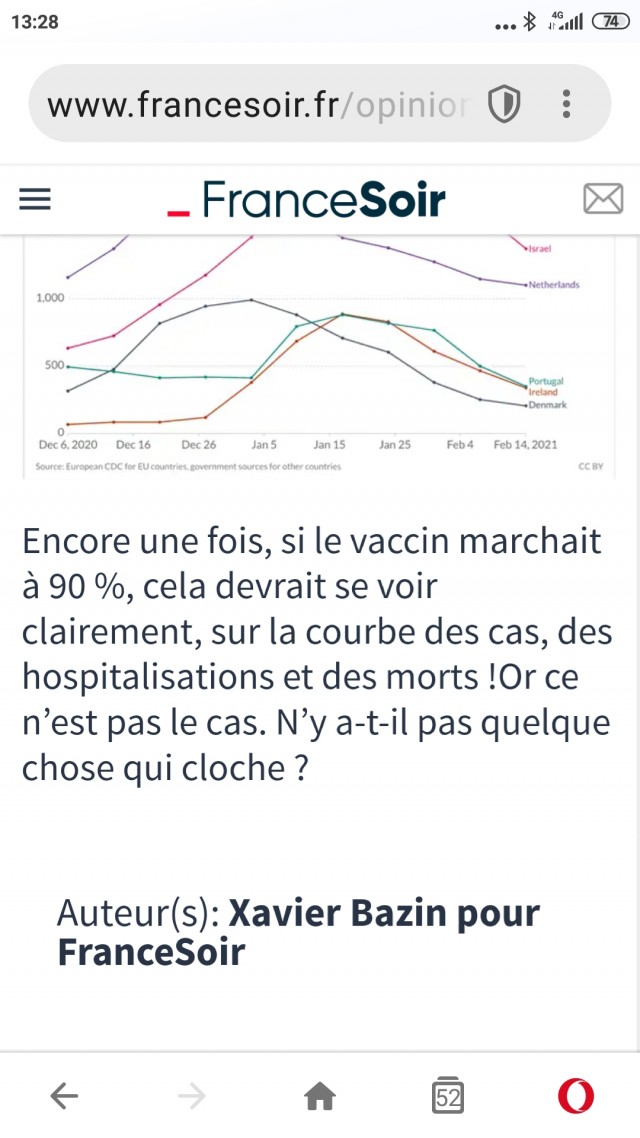
Task: Open the FranceSoir hamburger menu
Action: pos(35,200)
